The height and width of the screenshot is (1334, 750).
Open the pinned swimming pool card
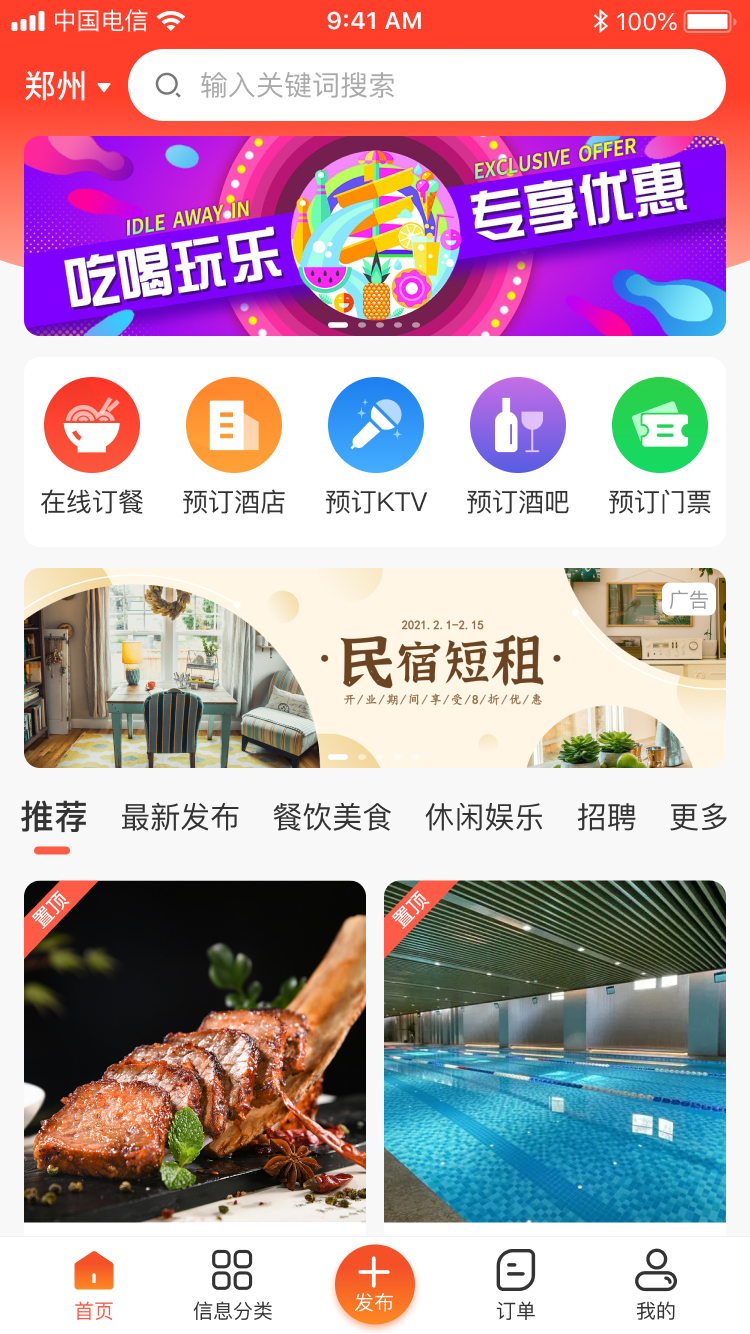point(555,1052)
